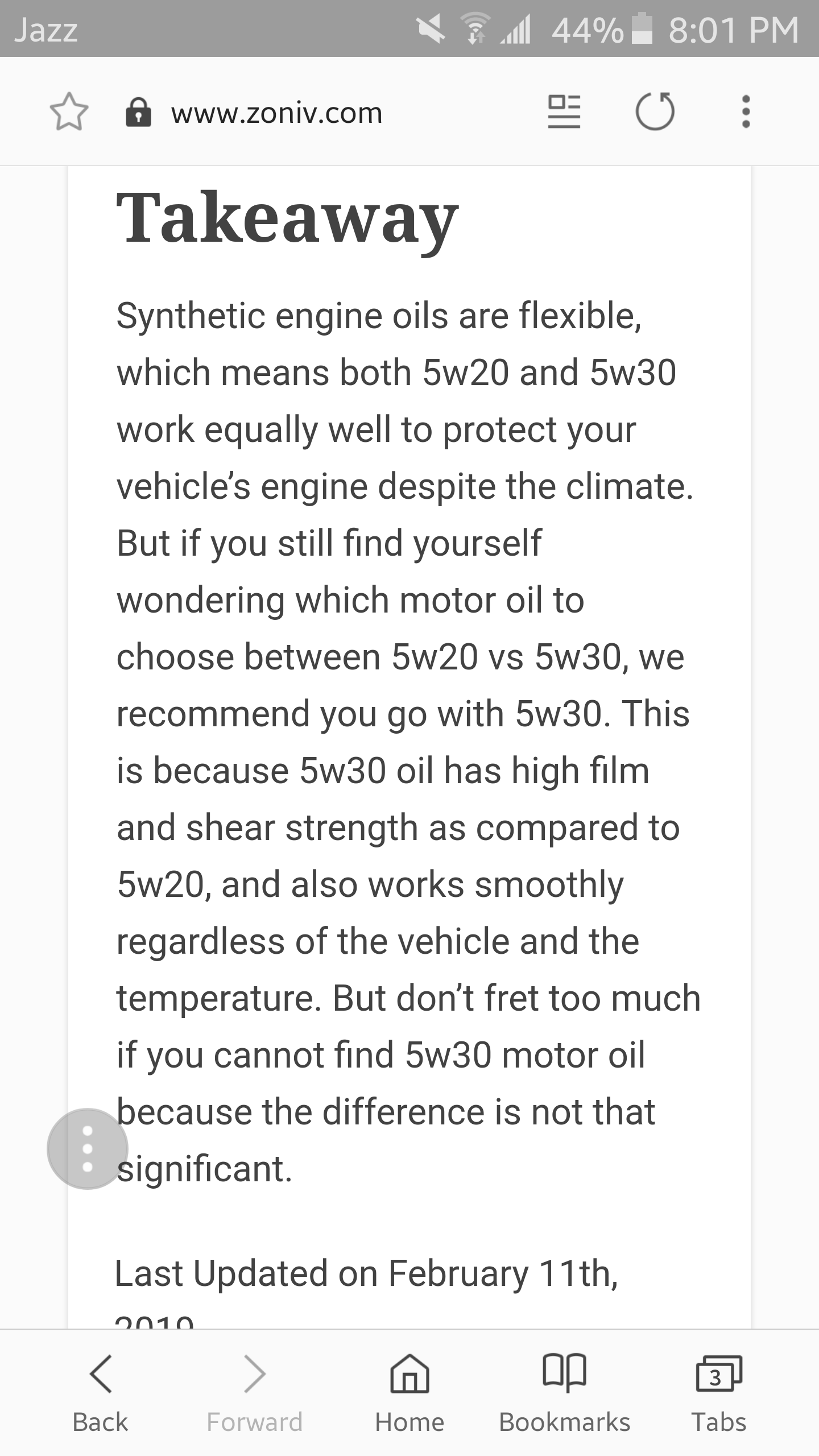Tap the www.zoniv.com address bar
The height and width of the screenshot is (1456, 819).
point(277,113)
